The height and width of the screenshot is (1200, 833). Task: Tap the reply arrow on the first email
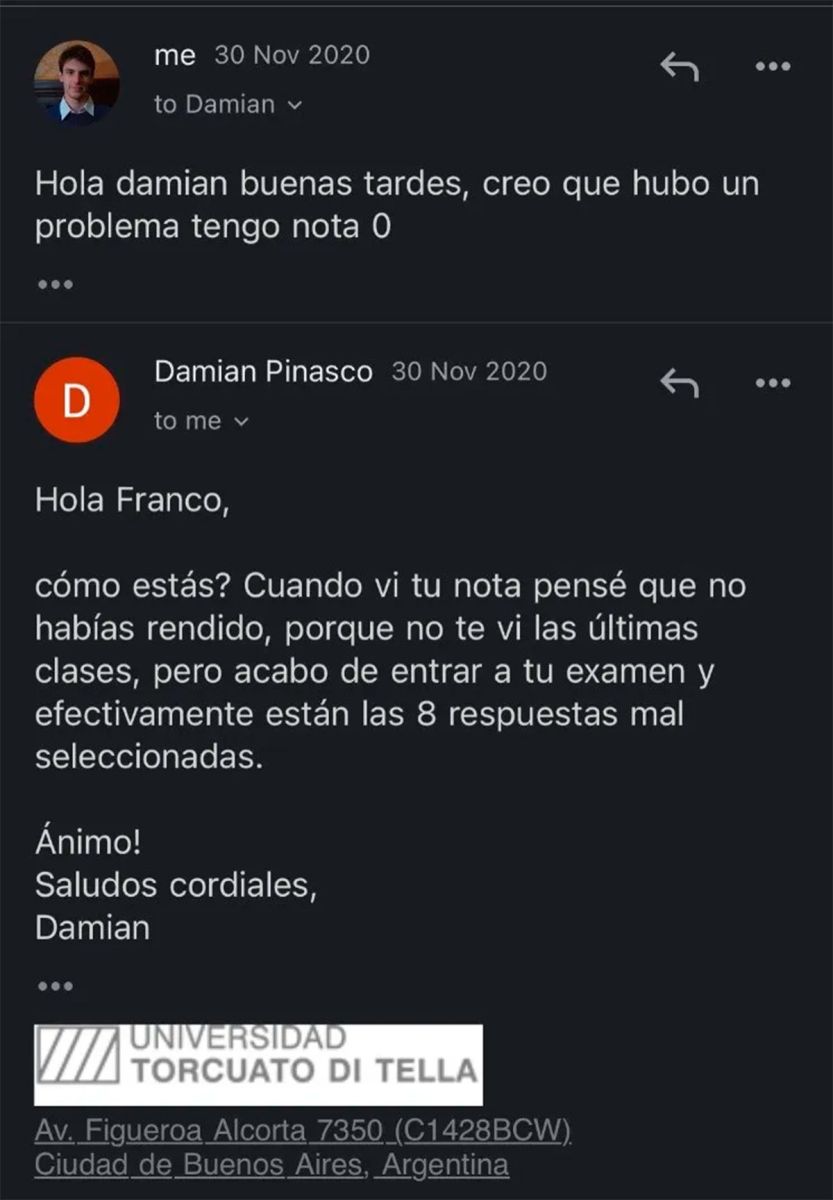pyautogui.click(x=680, y=68)
